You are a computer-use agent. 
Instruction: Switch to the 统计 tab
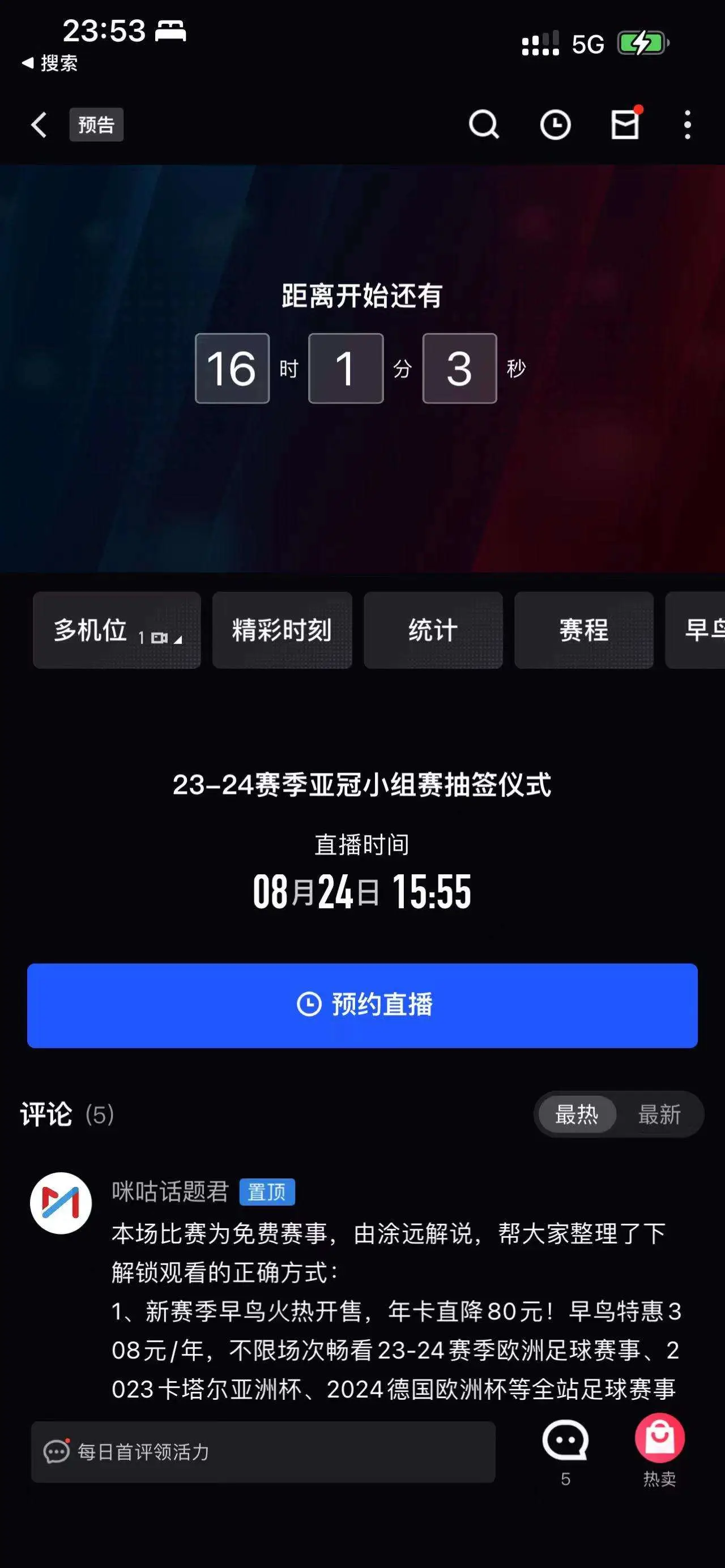[x=433, y=630]
